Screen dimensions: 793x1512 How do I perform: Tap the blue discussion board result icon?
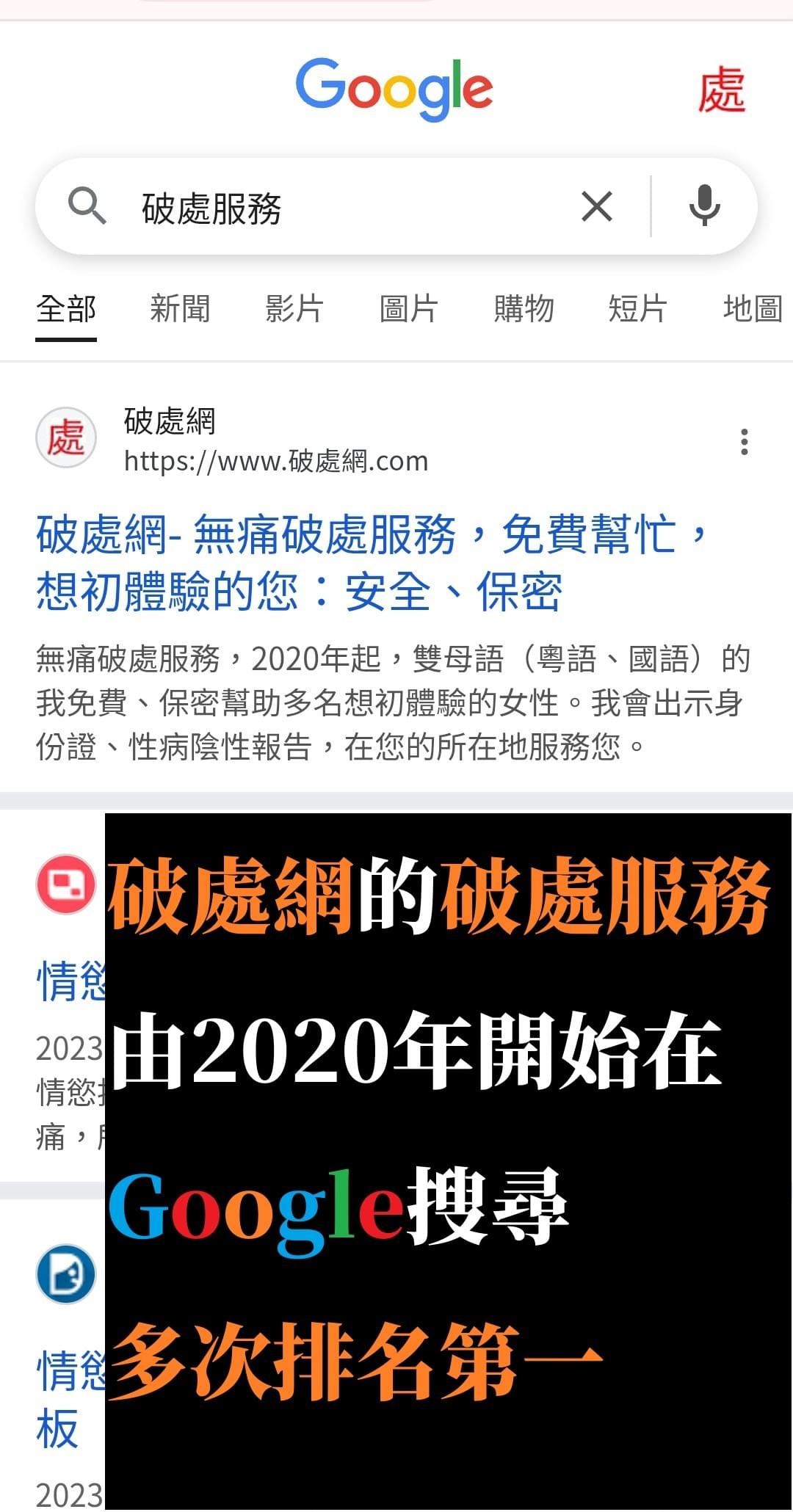coord(65,1274)
